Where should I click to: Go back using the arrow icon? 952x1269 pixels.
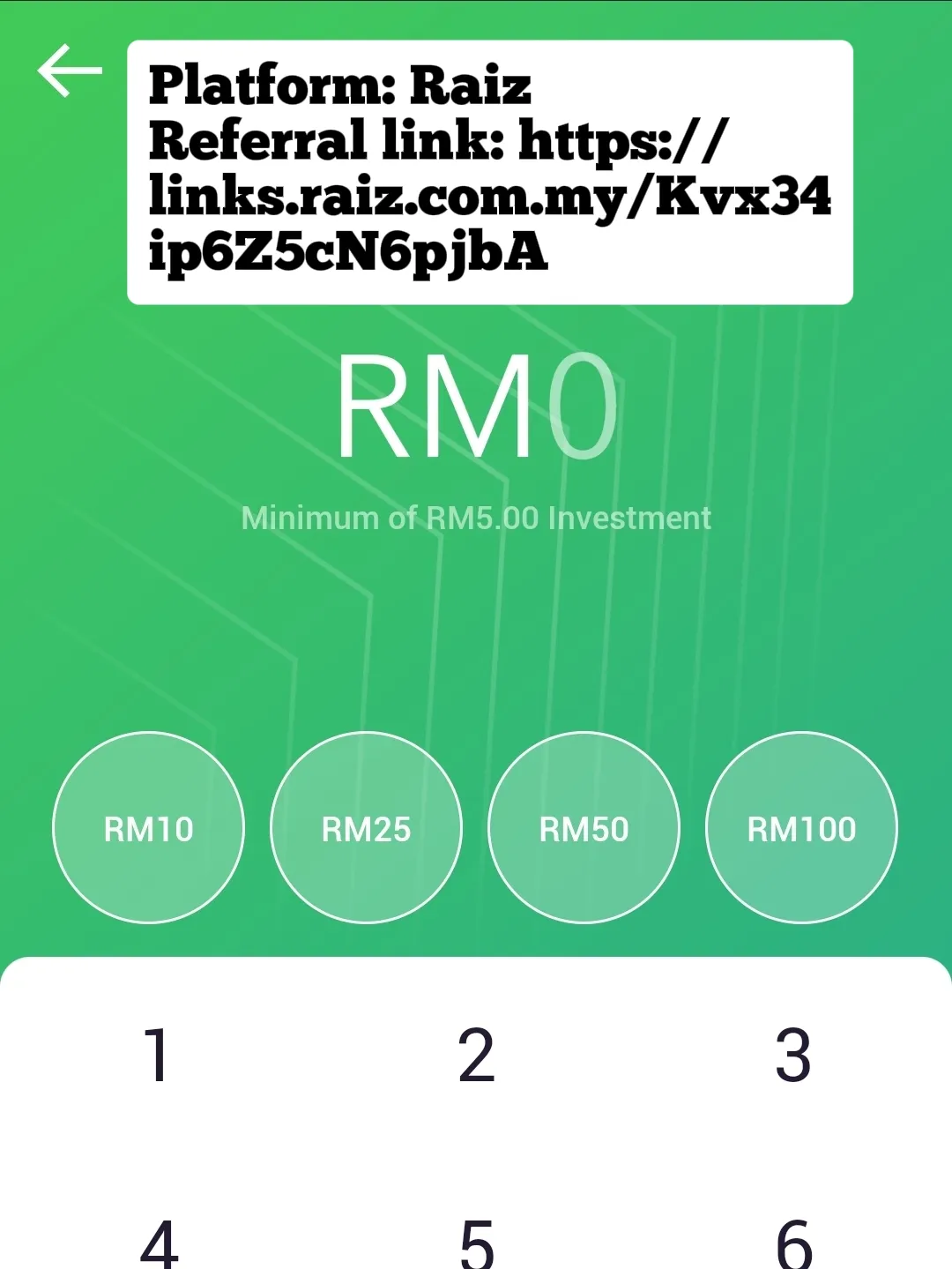(70, 71)
